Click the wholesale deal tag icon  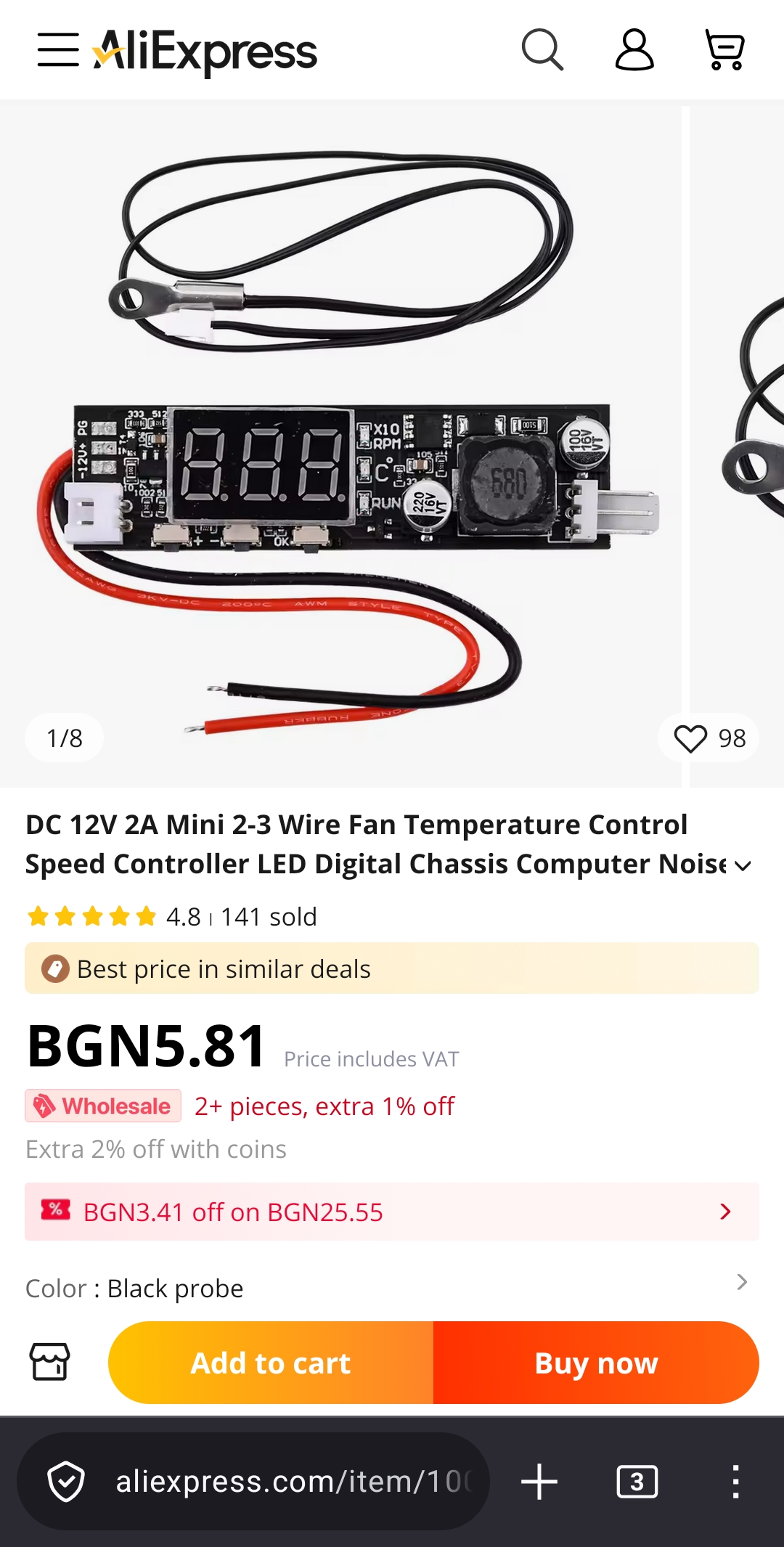(46, 1106)
